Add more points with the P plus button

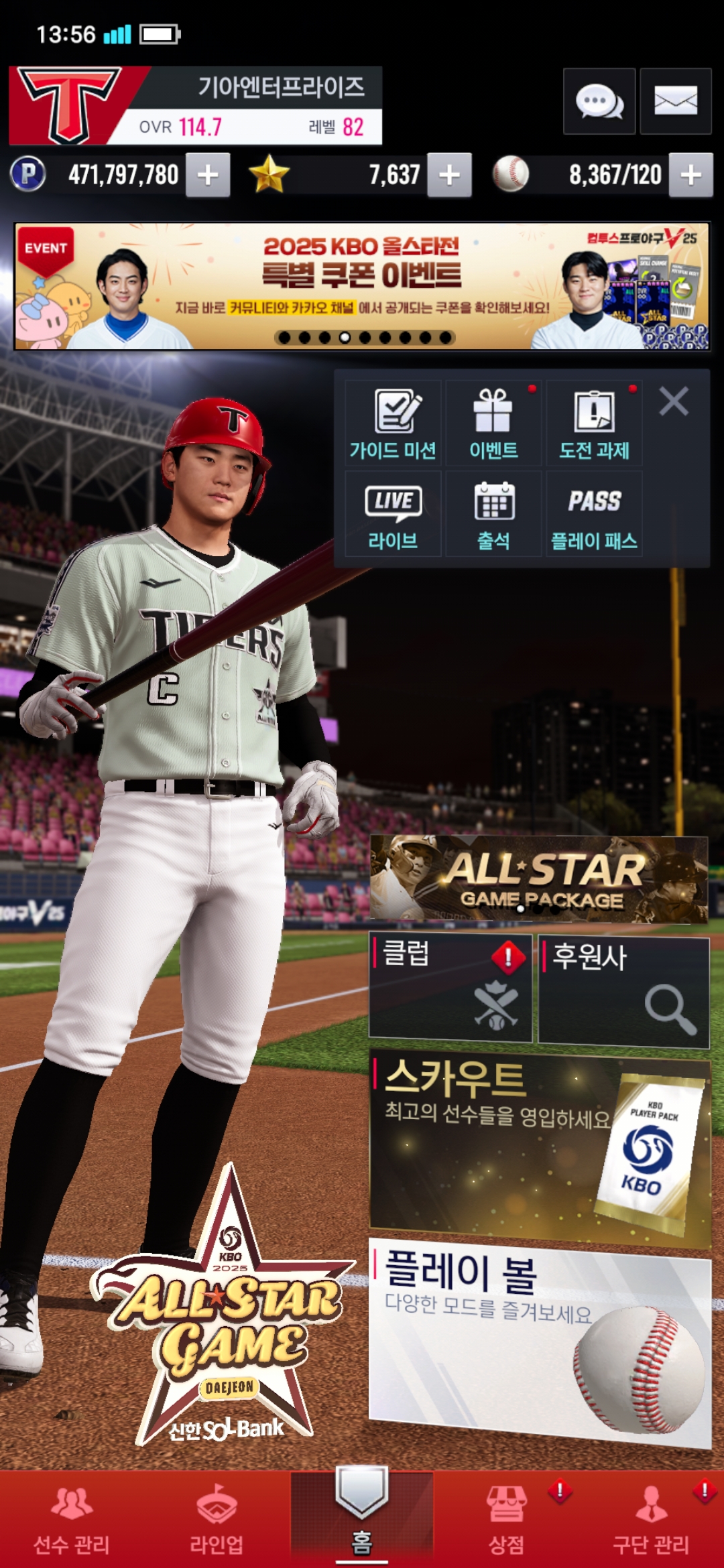tap(208, 175)
